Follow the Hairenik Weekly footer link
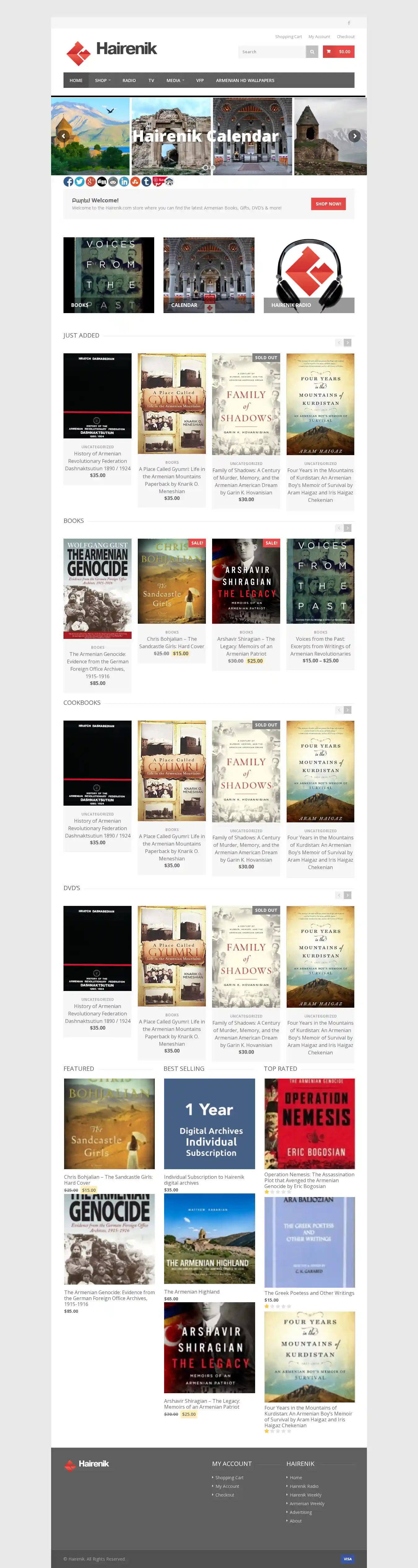The image size is (418, 1568). tap(305, 1494)
